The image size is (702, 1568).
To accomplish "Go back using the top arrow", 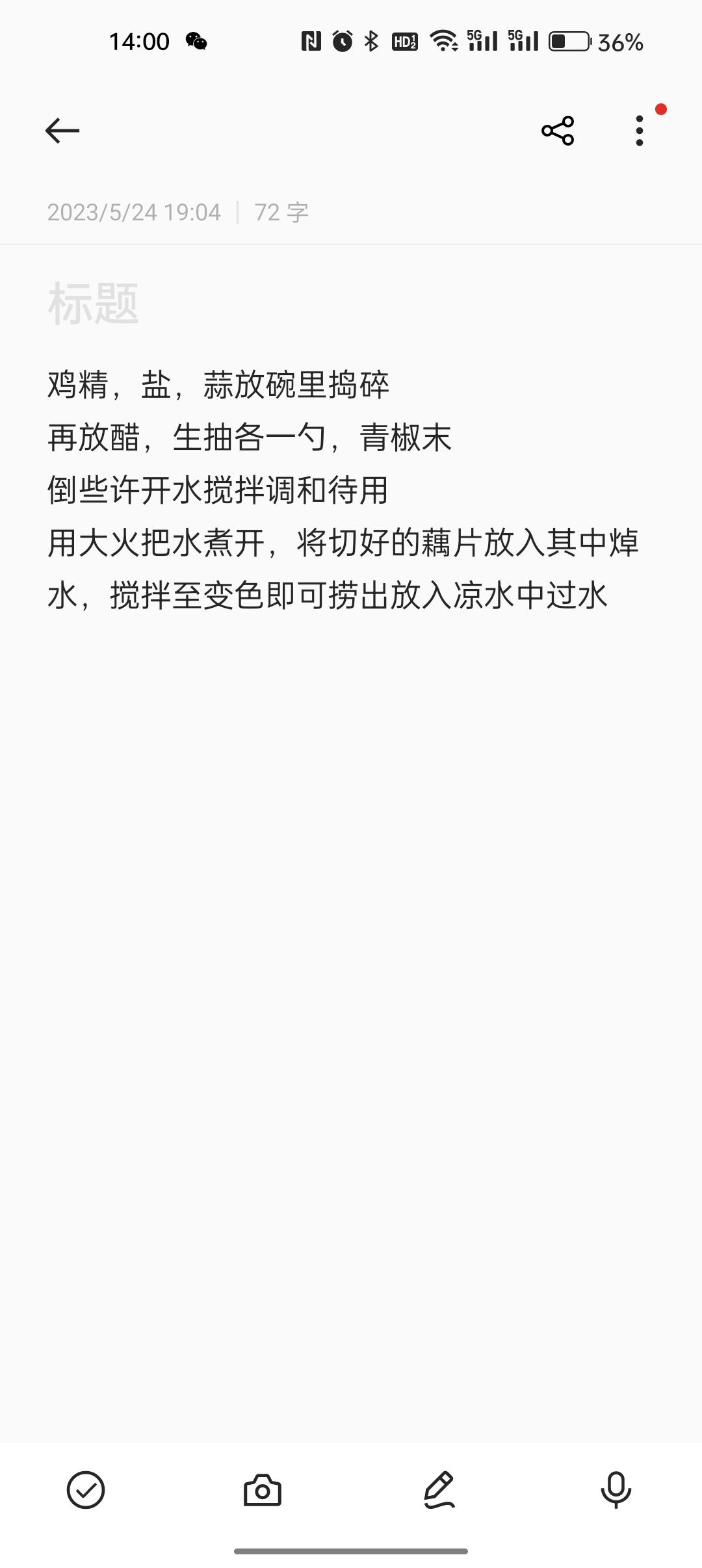I will click(62, 131).
